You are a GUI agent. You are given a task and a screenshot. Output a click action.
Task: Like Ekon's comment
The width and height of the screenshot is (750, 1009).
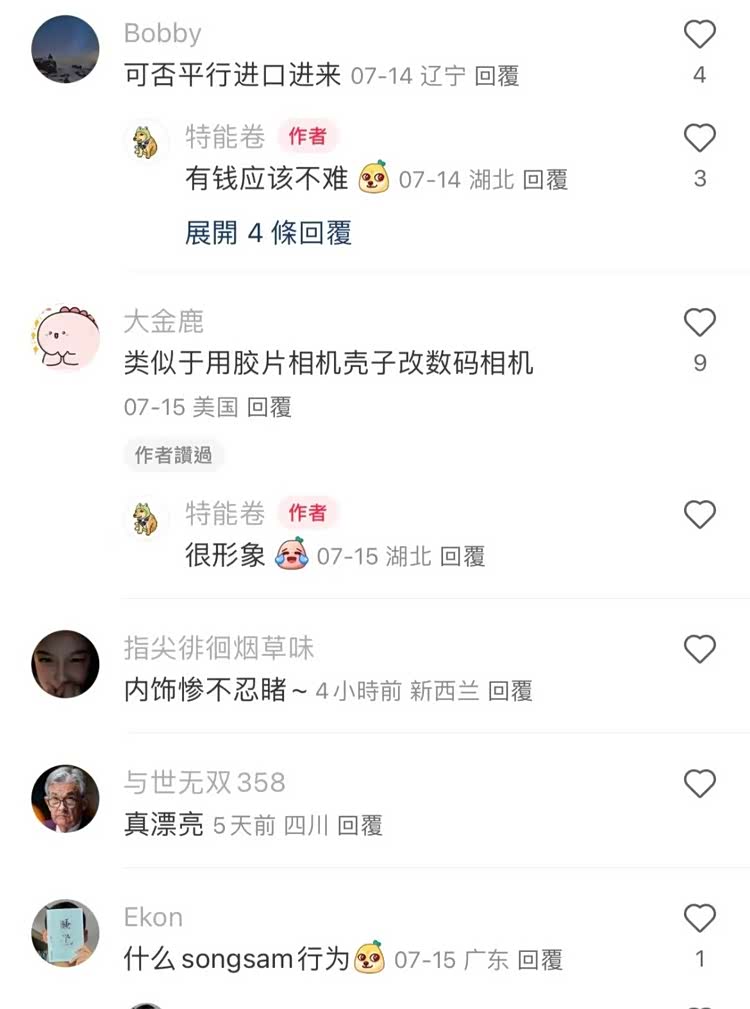(x=699, y=918)
